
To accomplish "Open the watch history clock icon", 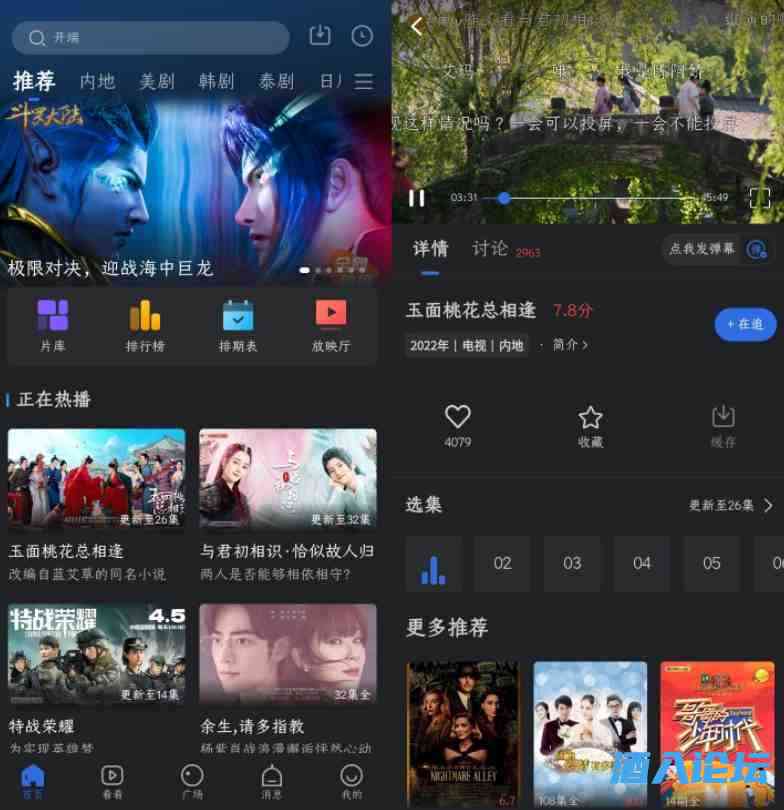I will [x=362, y=37].
